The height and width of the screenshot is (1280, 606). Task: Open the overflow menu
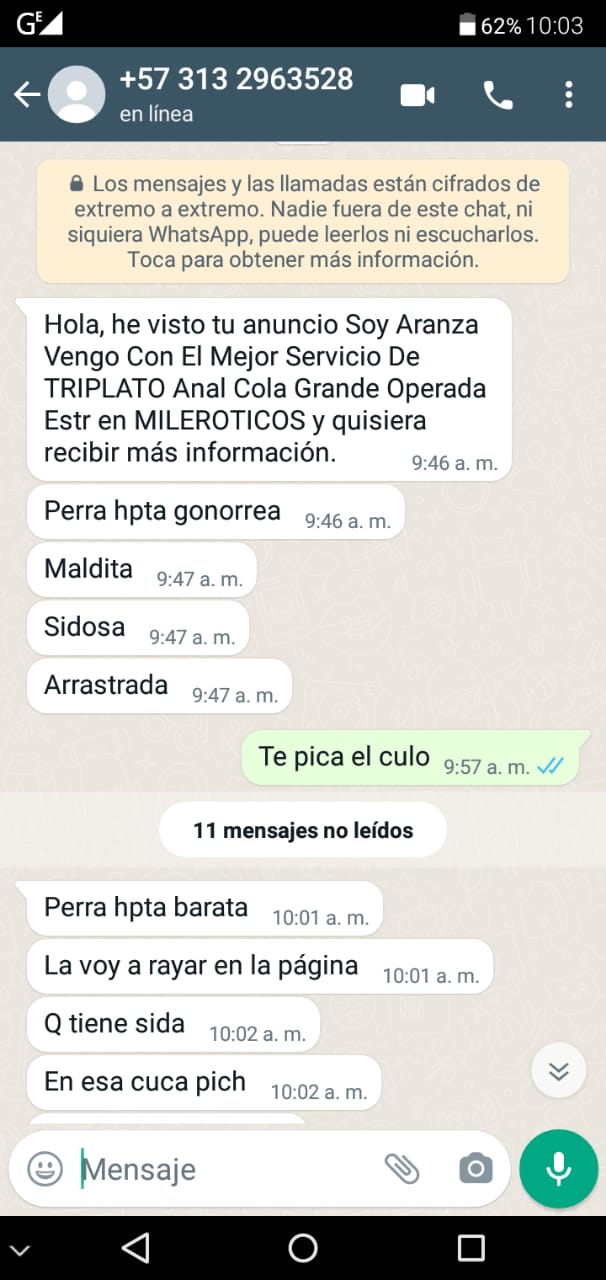click(568, 95)
